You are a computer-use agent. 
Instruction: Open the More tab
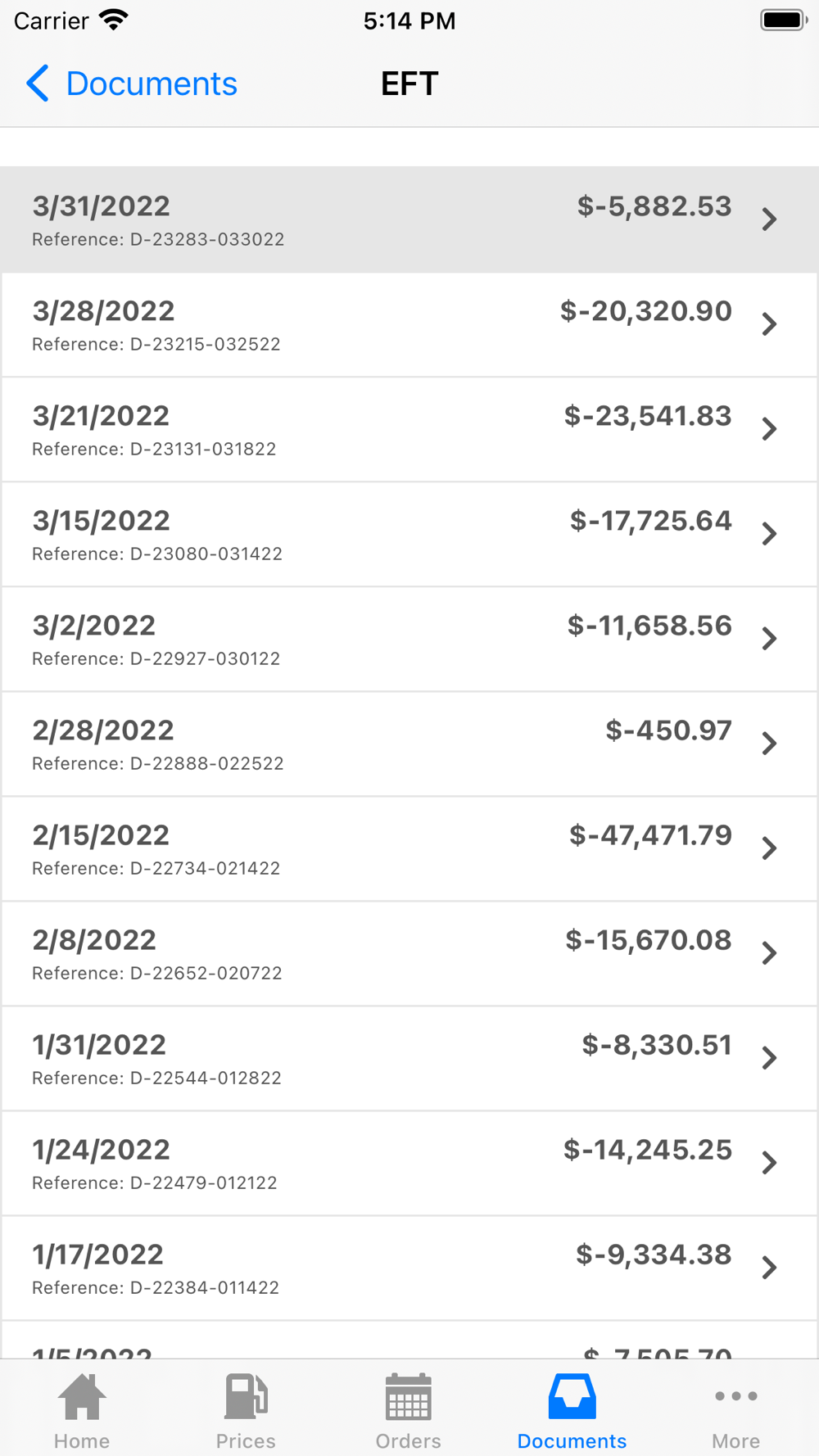coord(735,1410)
